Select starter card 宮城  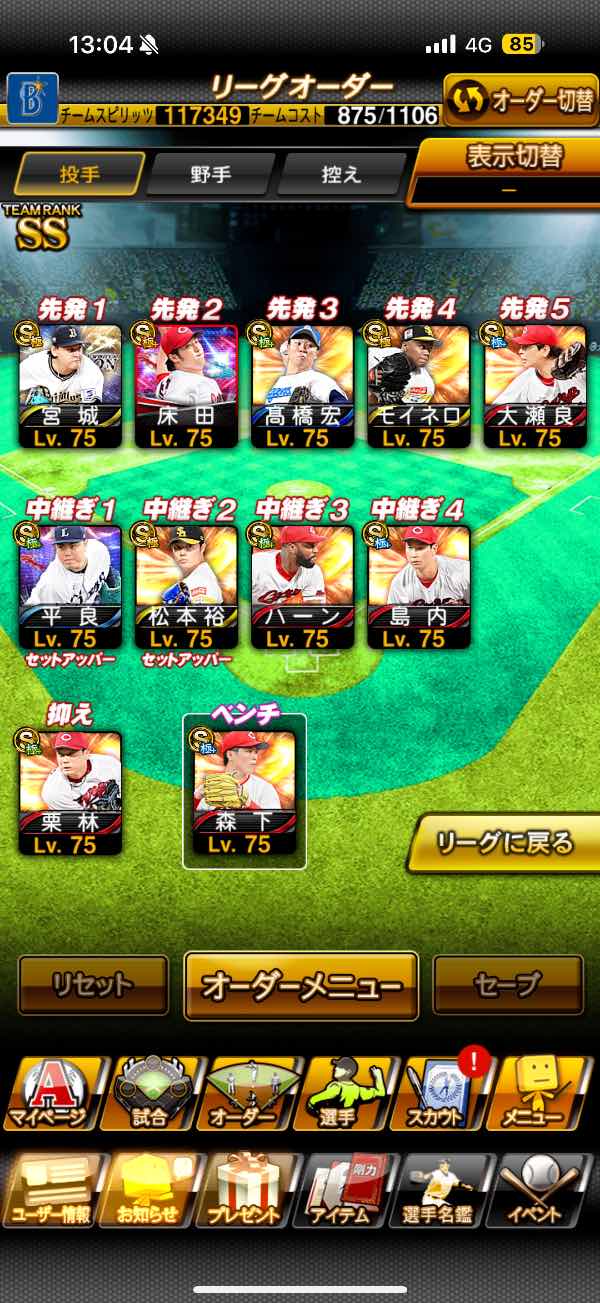click(x=70, y=385)
